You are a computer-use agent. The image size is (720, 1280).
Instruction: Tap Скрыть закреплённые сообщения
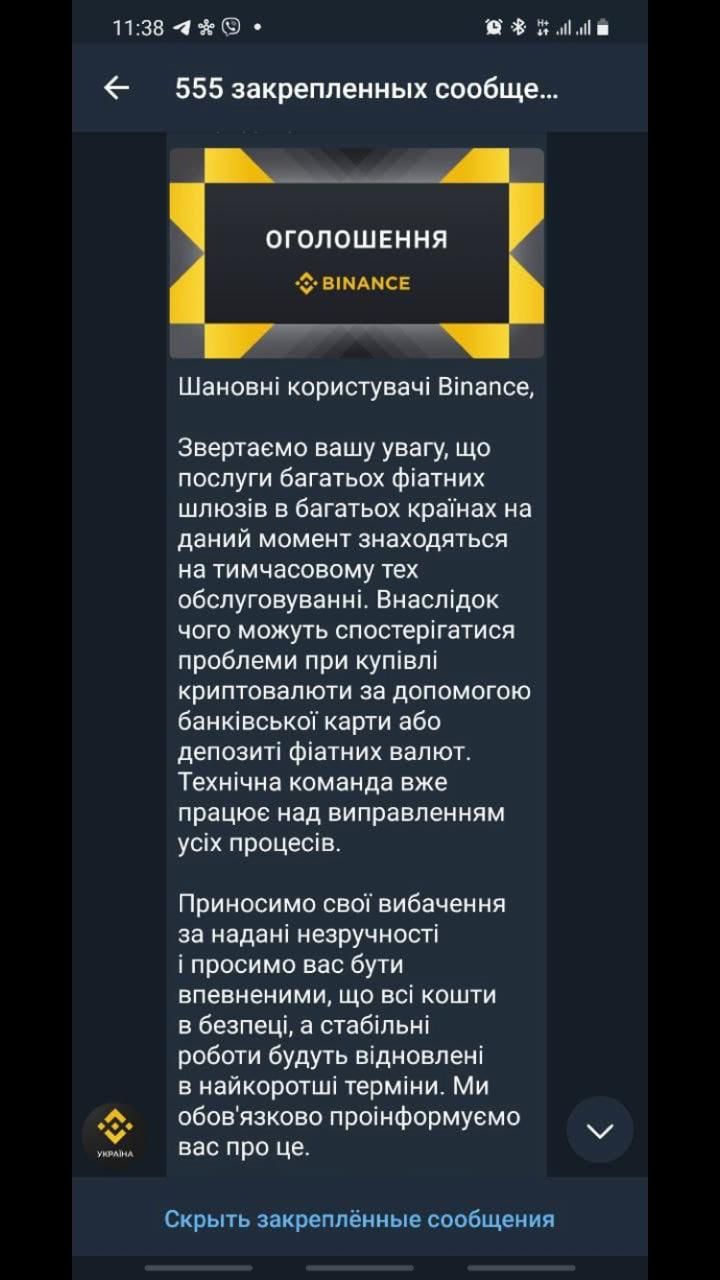coord(359,1219)
